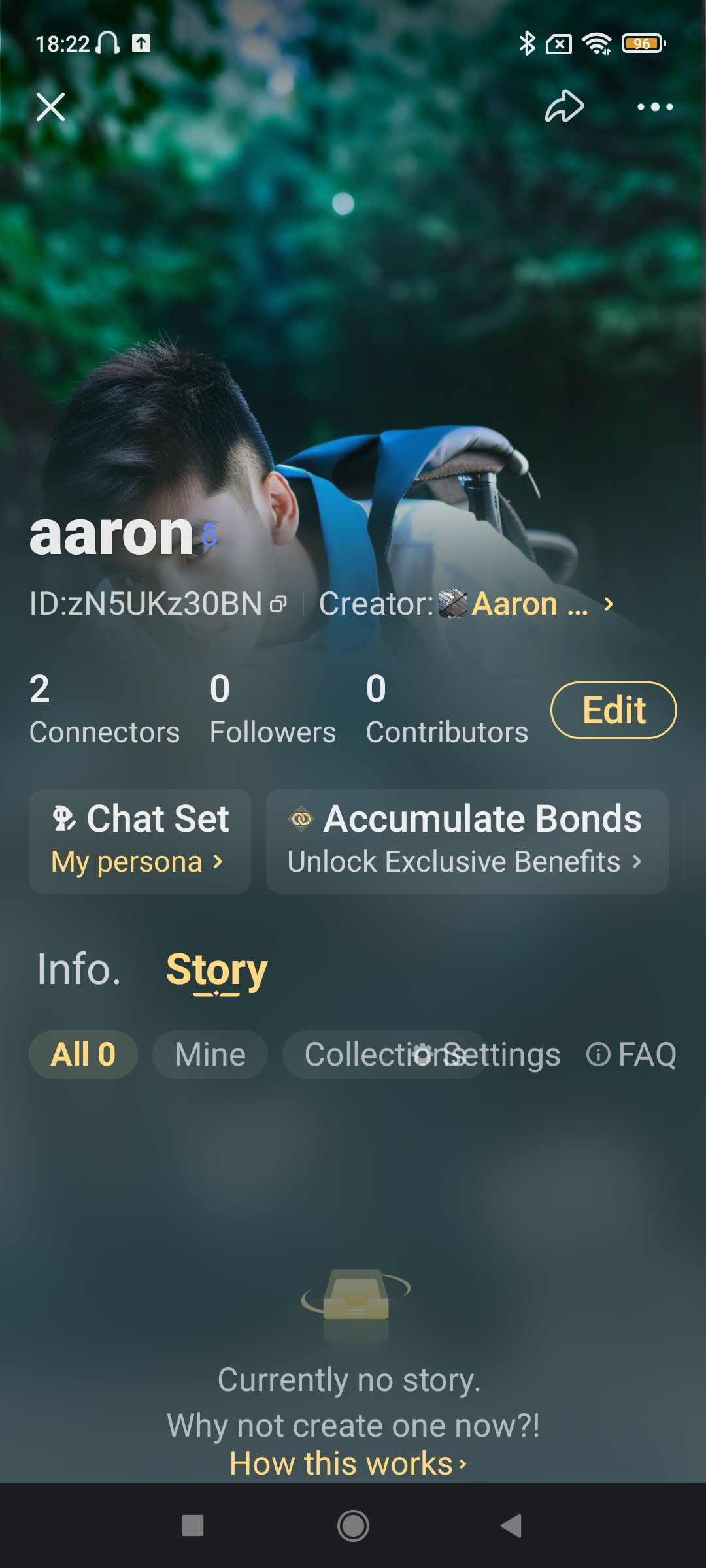
Task: Read How this works
Action: coord(348,1463)
